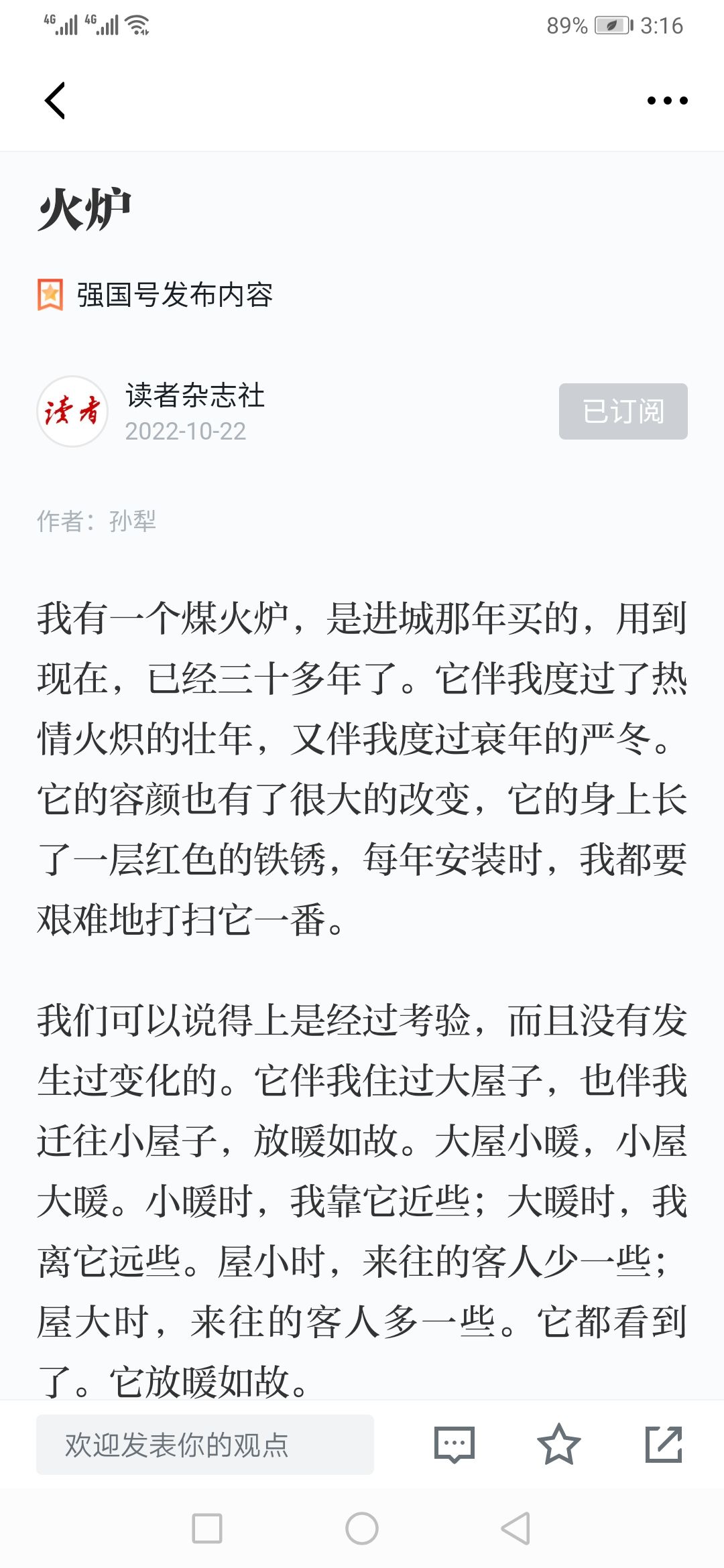This screenshot has width=724, height=1568.
Task: Open 读者杂志社 publisher profile
Action: tap(194, 395)
